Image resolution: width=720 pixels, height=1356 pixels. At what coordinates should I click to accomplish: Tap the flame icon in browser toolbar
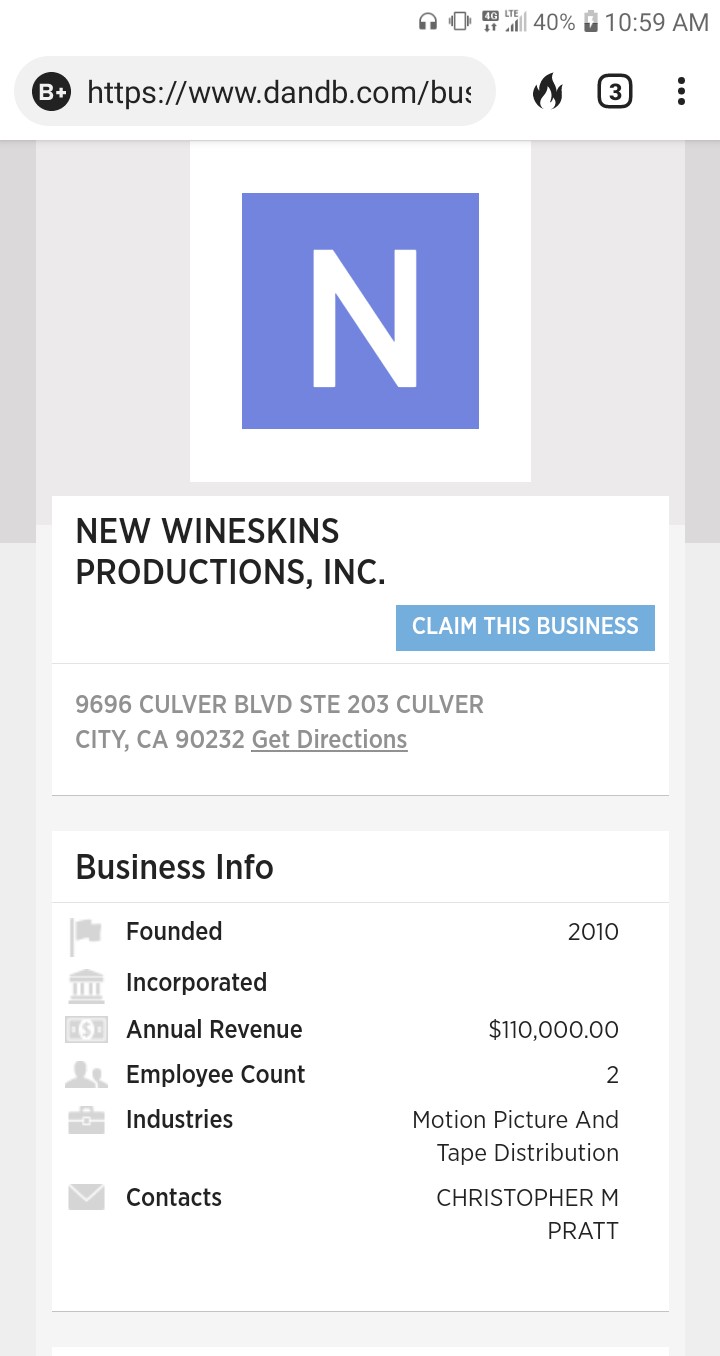[x=548, y=93]
